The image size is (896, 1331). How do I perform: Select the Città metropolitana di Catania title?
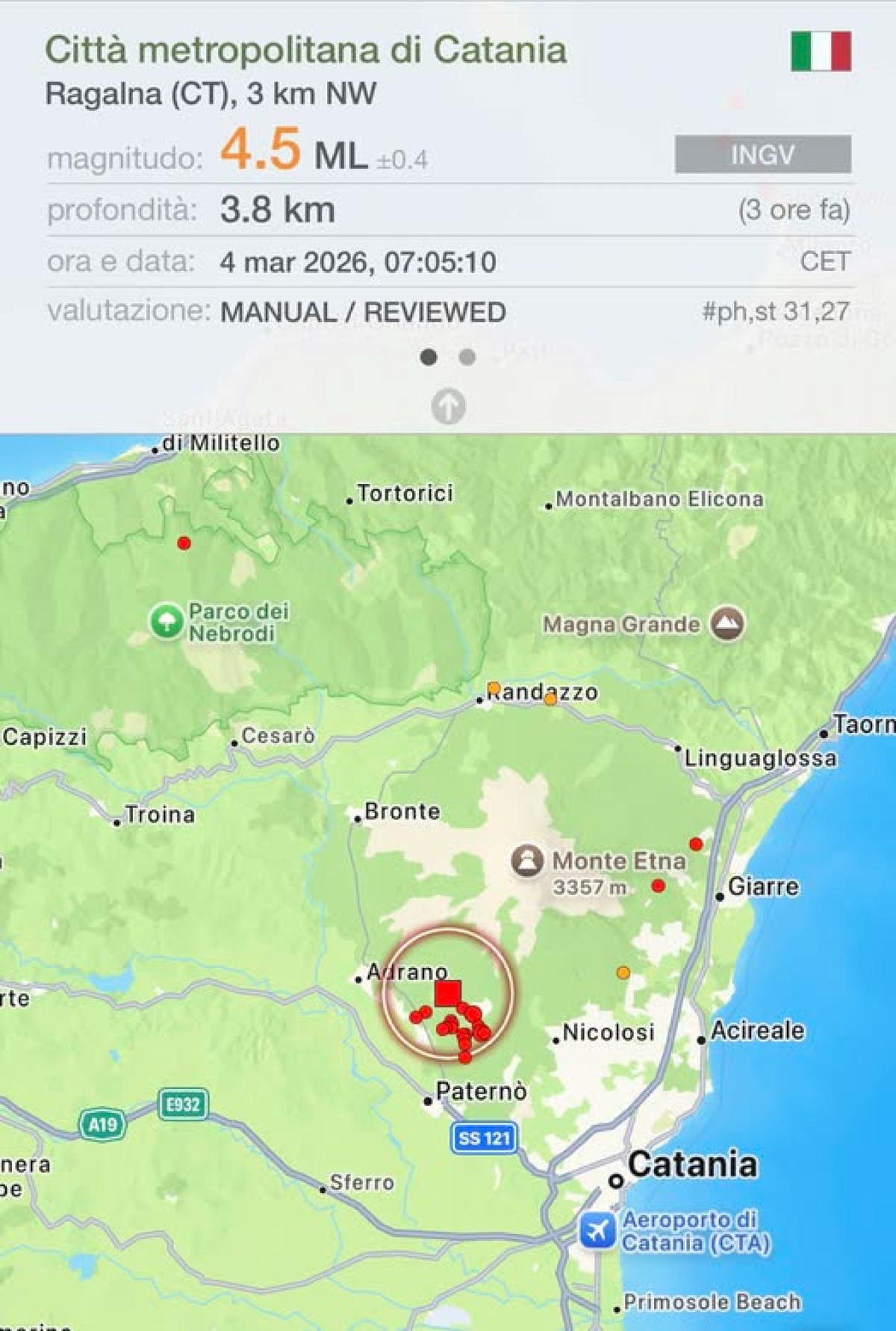(306, 49)
